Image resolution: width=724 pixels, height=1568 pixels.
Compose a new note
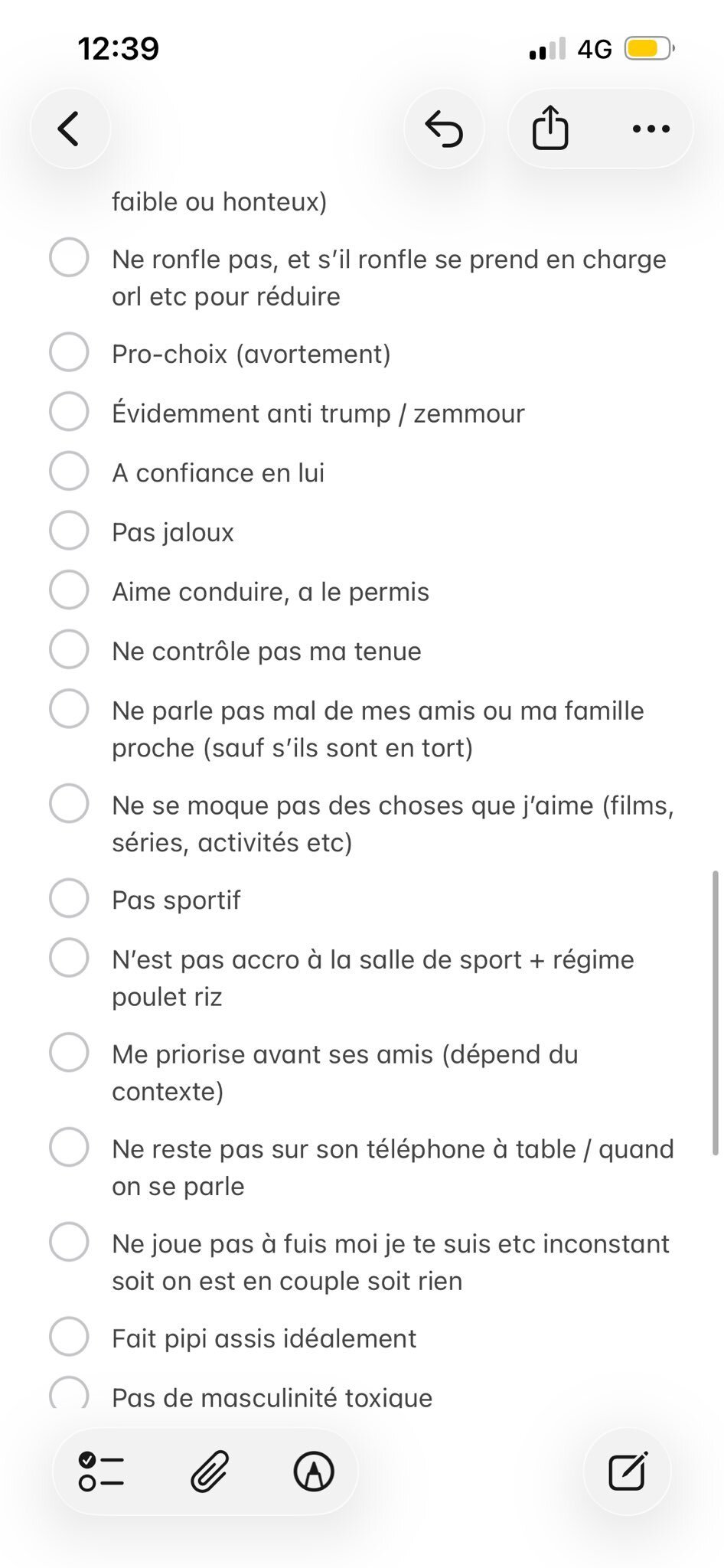(628, 1472)
